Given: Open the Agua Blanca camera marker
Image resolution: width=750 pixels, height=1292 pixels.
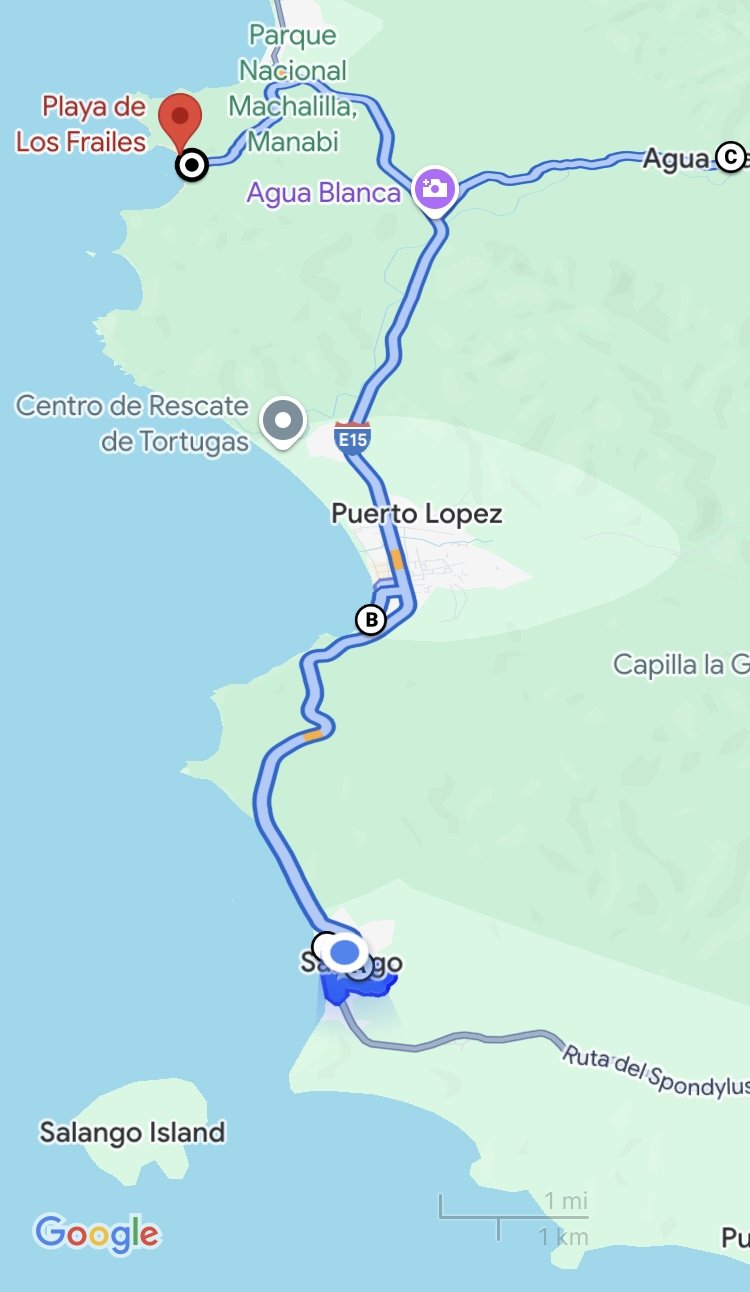Looking at the screenshot, I should click(x=436, y=189).
